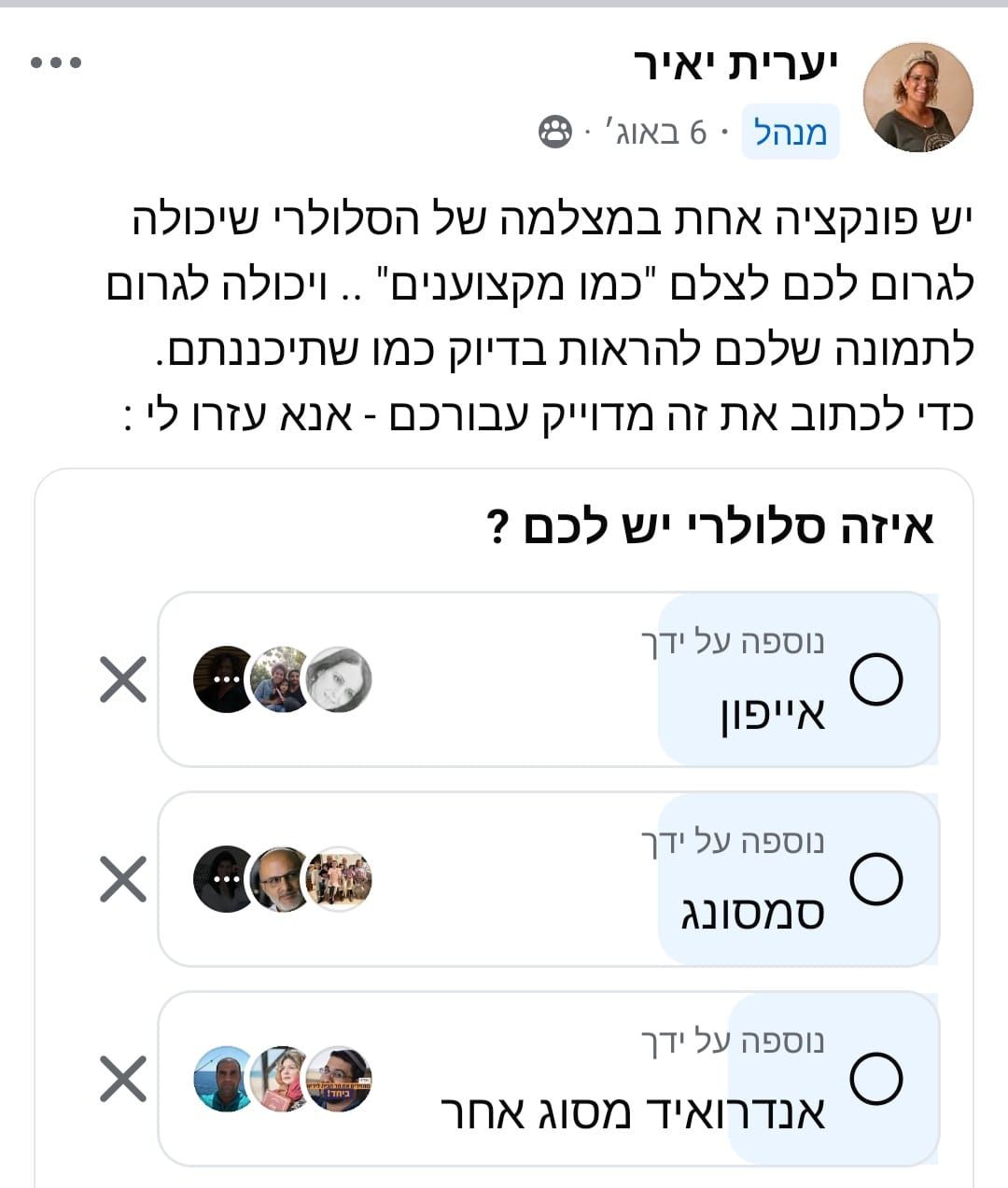The width and height of the screenshot is (1008, 1188).
Task: Select the סמסונג poll option
Action: click(x=876, y=879)
